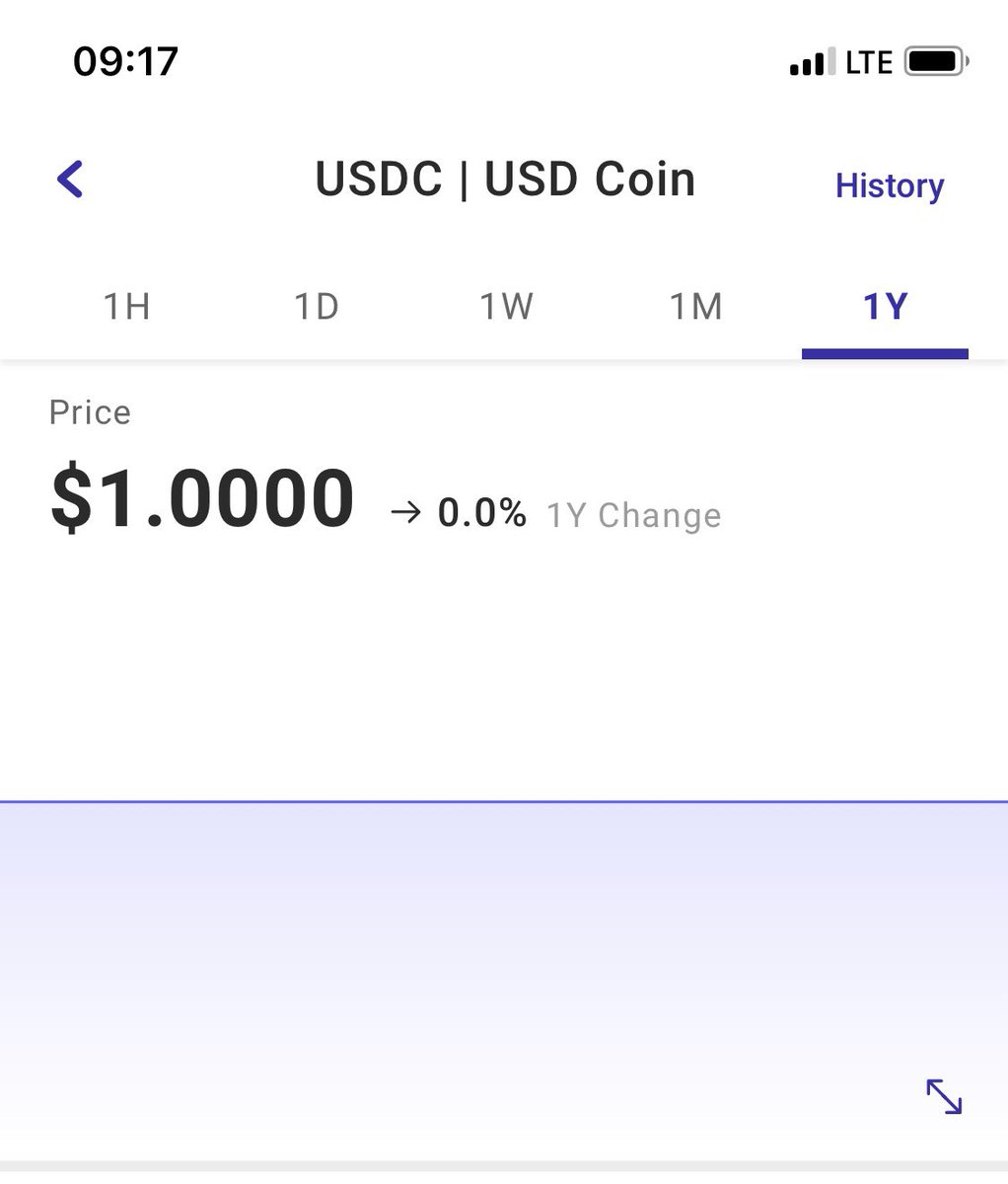Select the 1Y timeframe tab
Image resolution: width=1008 pixels, height=1184 pixels.
(x=885, y=307)
